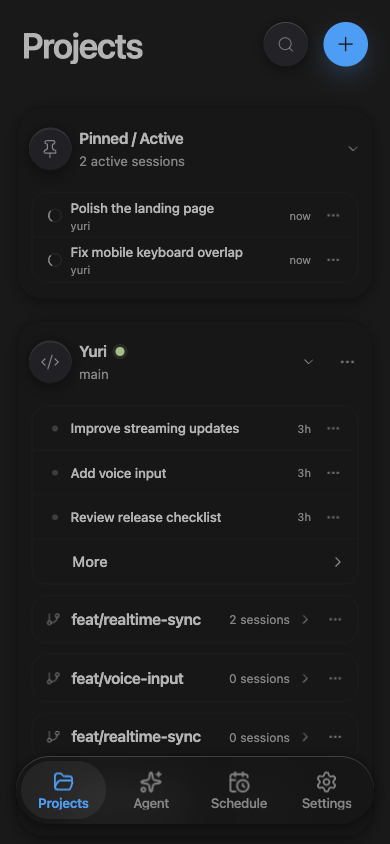Collapse the Pinned / Active section
Image resolution: width=390 pixels, height=844 pixels.
pos(353,149)
